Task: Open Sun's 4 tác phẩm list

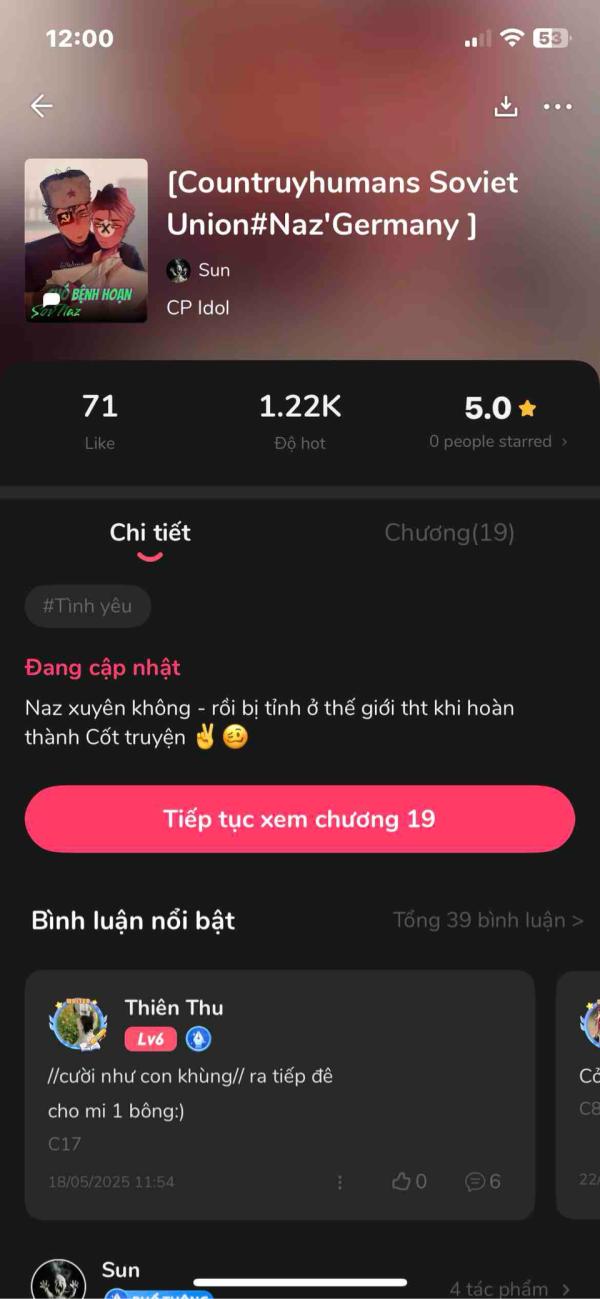Action: pos(509,1289)
